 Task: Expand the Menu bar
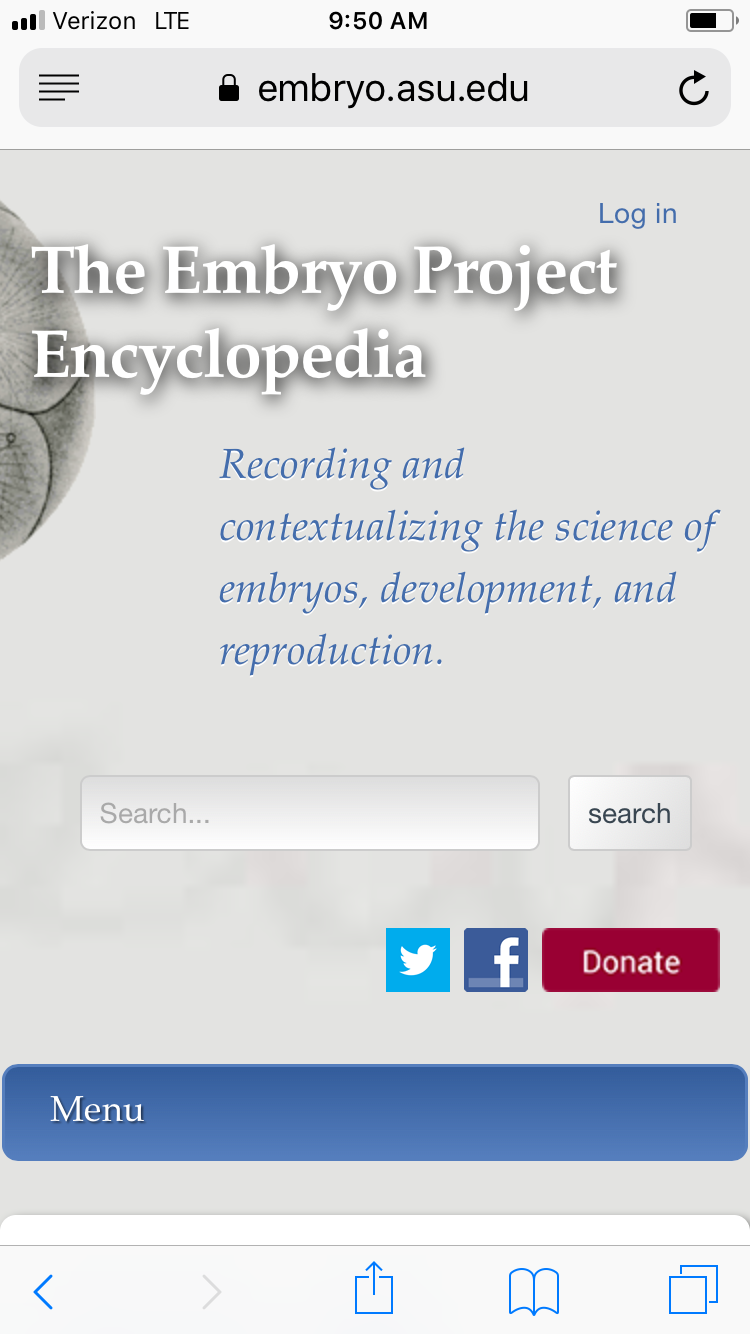coord(375,1112)
